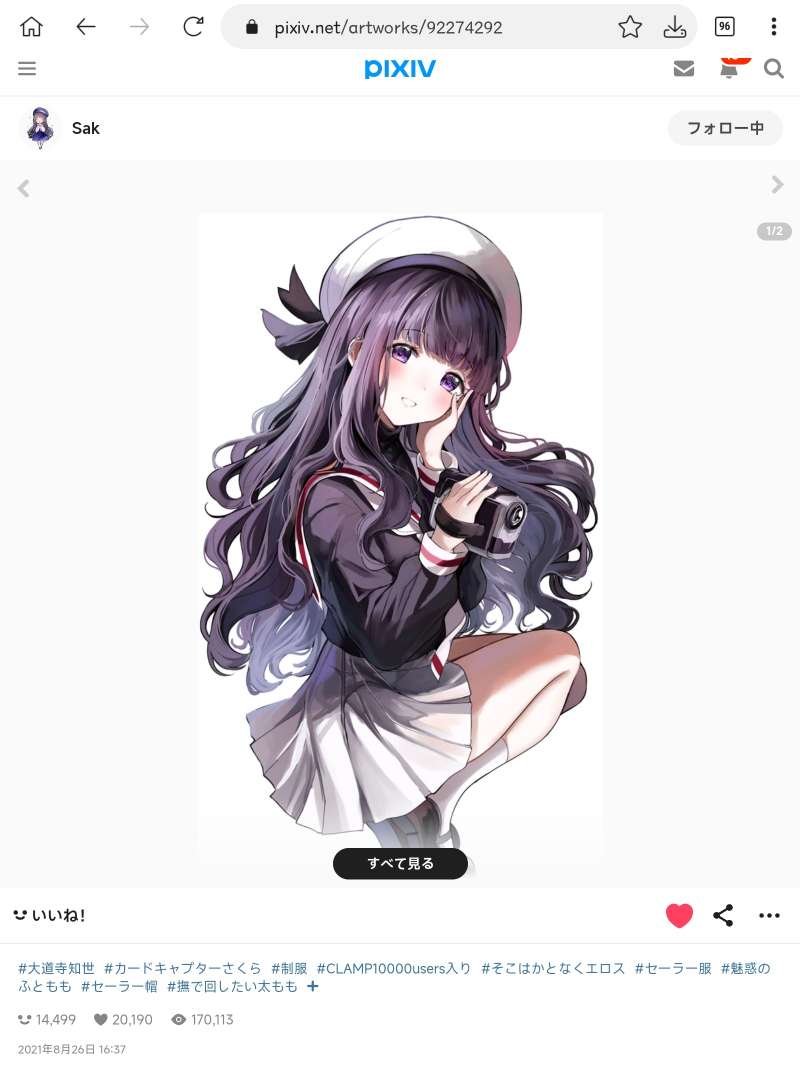Open the pixiv hamburger menu
The width and height of the screenshot is (800, 1066).
(x=27, y=68)
